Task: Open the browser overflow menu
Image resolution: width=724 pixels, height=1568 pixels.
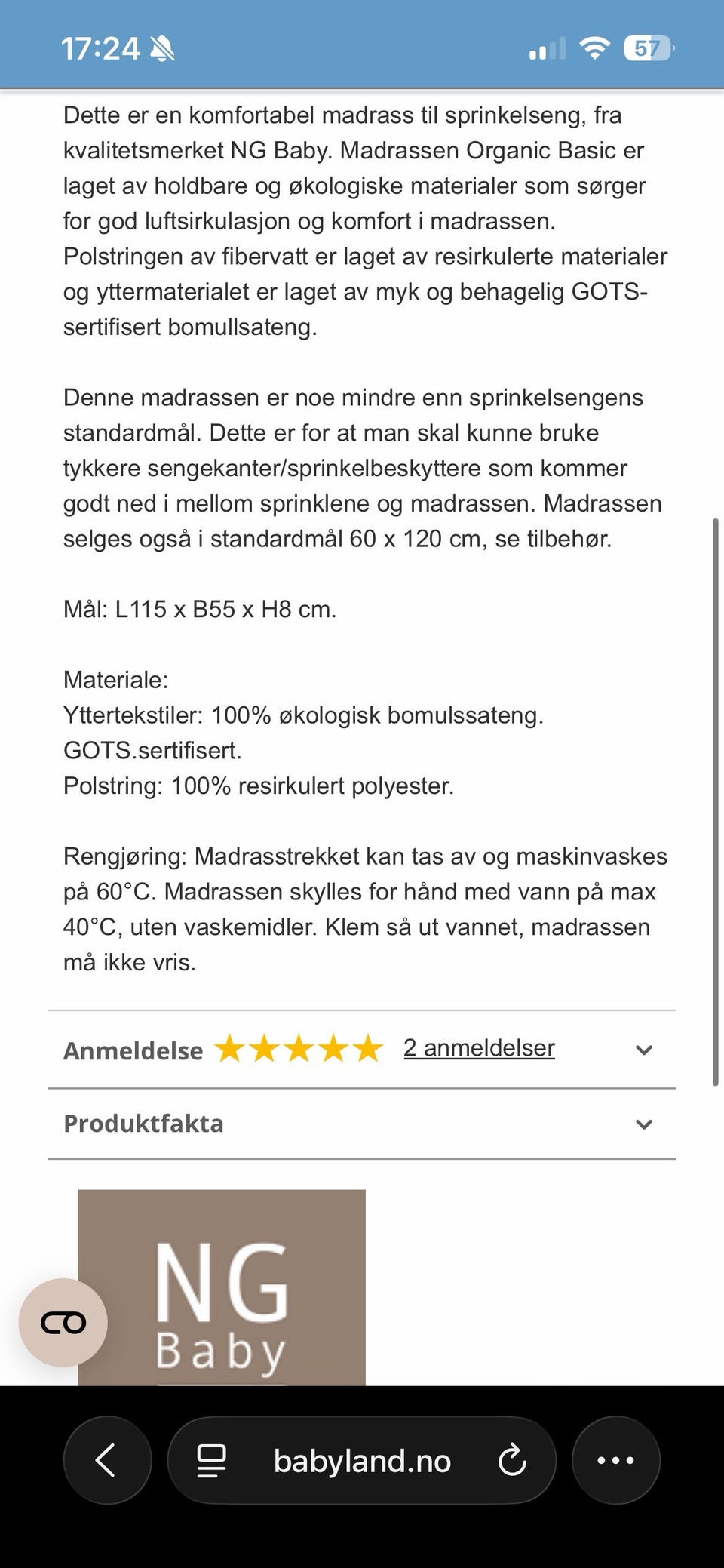Action: point(616,1459)
